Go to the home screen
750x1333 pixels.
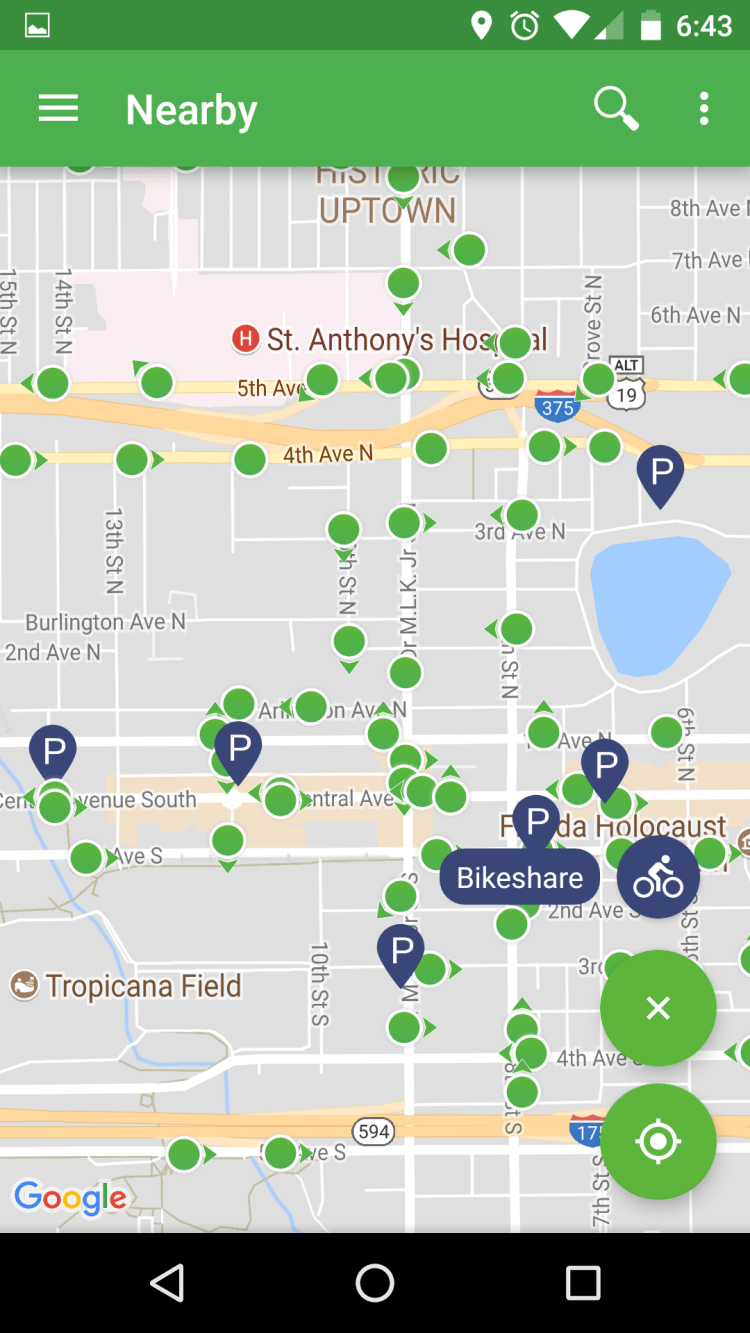pos(375,1282)
